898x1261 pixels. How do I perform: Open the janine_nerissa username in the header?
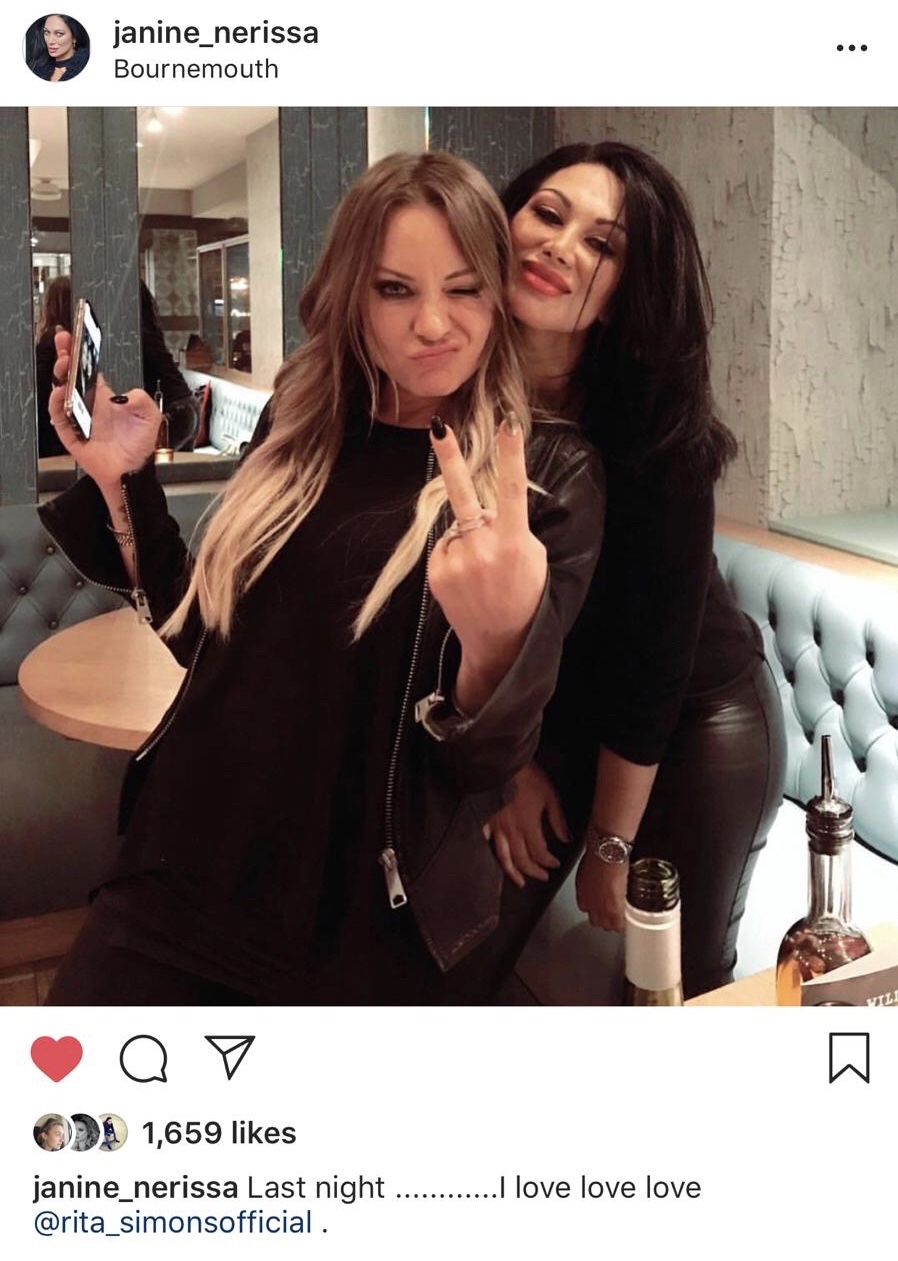tap(215, 33)
